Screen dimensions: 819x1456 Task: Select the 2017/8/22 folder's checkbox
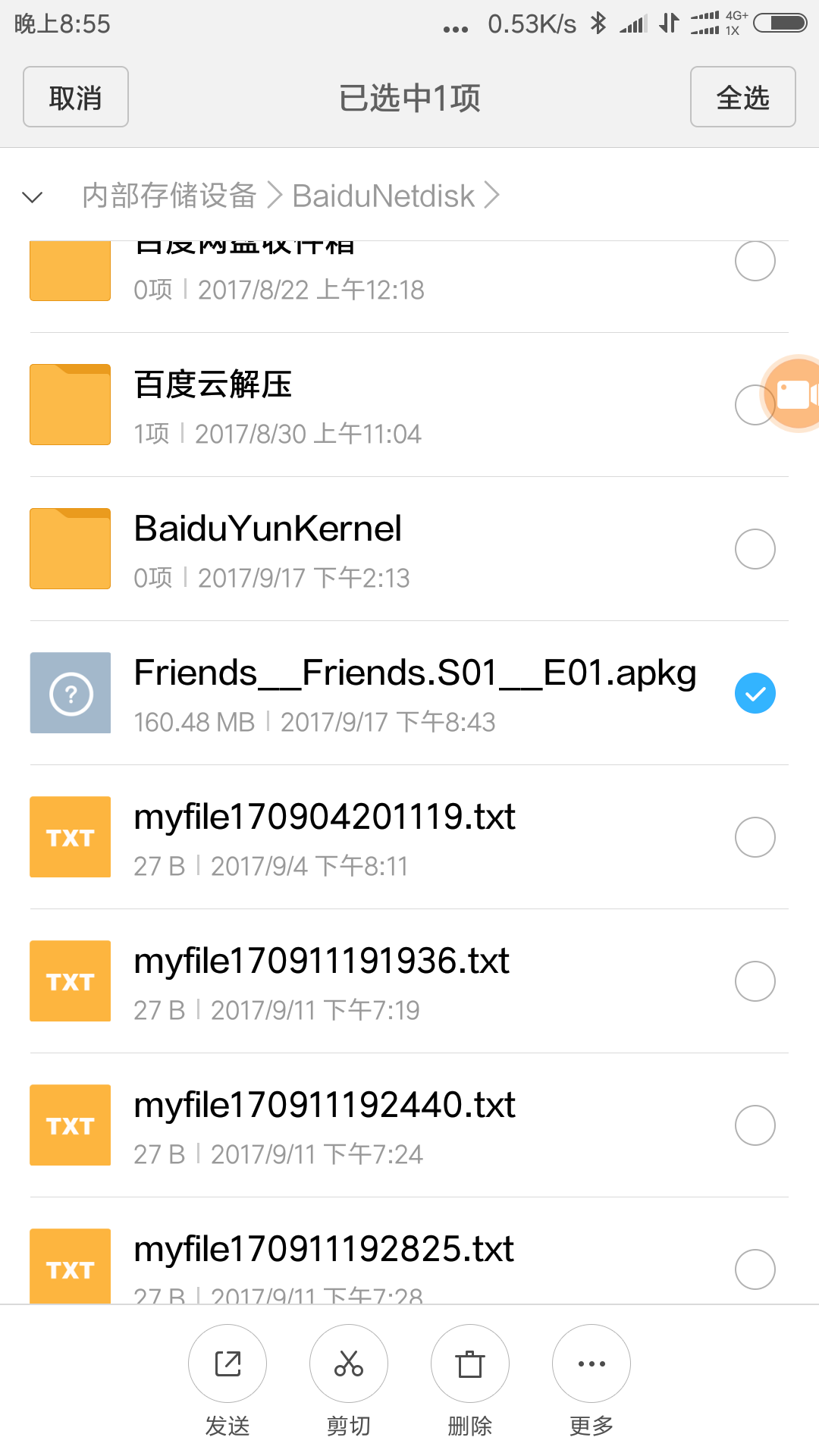coord(755,261)
